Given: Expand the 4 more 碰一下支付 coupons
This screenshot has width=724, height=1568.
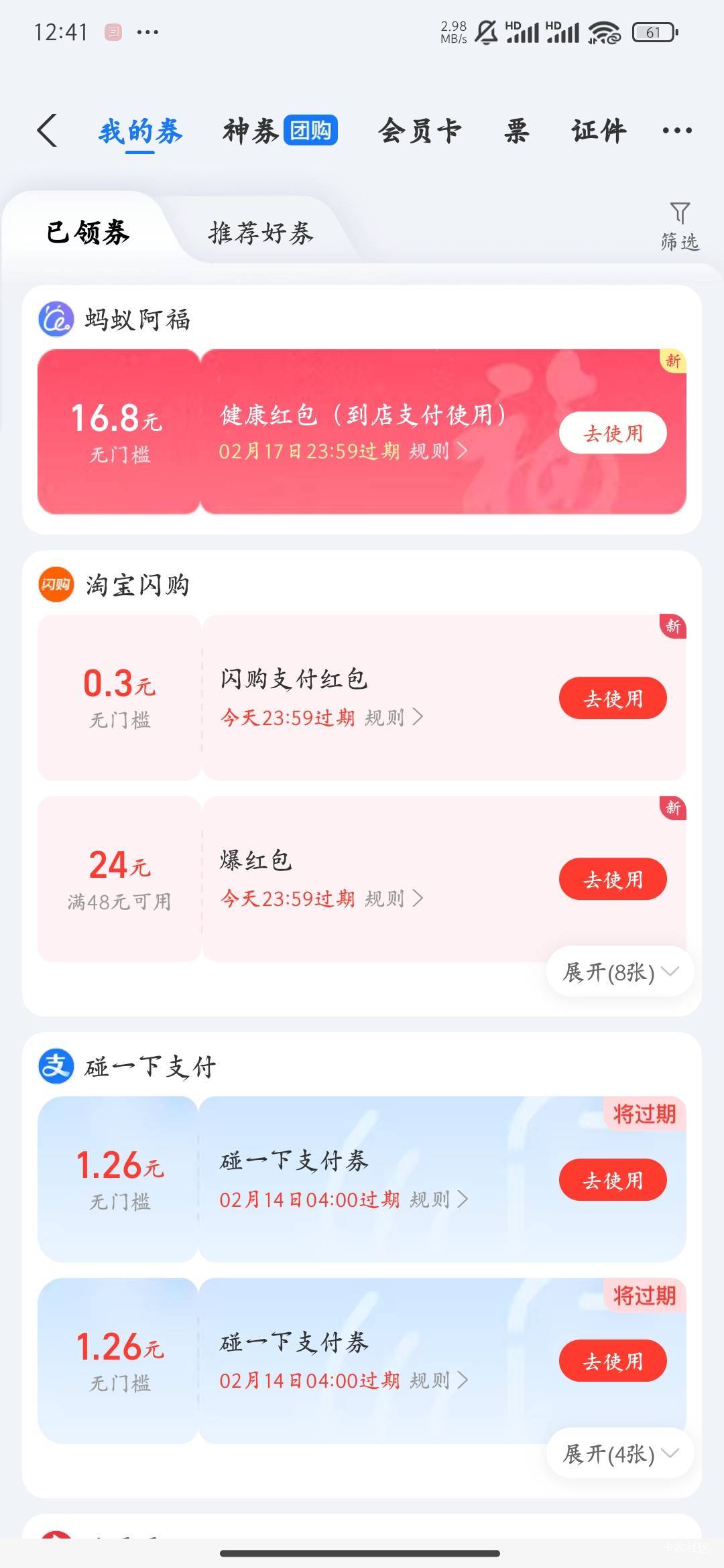Looking at the screenshot, I should pyautogui.click(x=621, y=1454).
